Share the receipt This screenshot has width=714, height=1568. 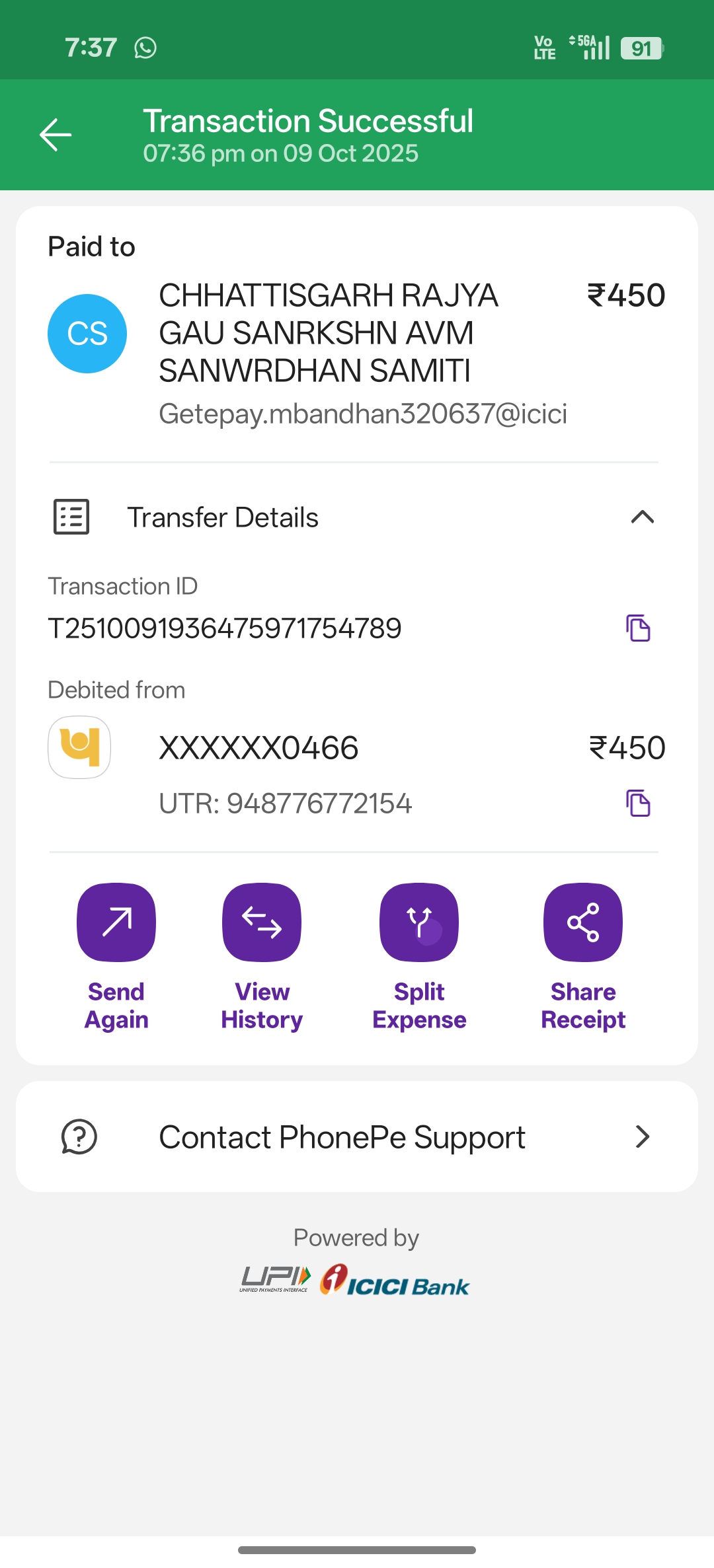pyautogui.click(x=582, y=922)
